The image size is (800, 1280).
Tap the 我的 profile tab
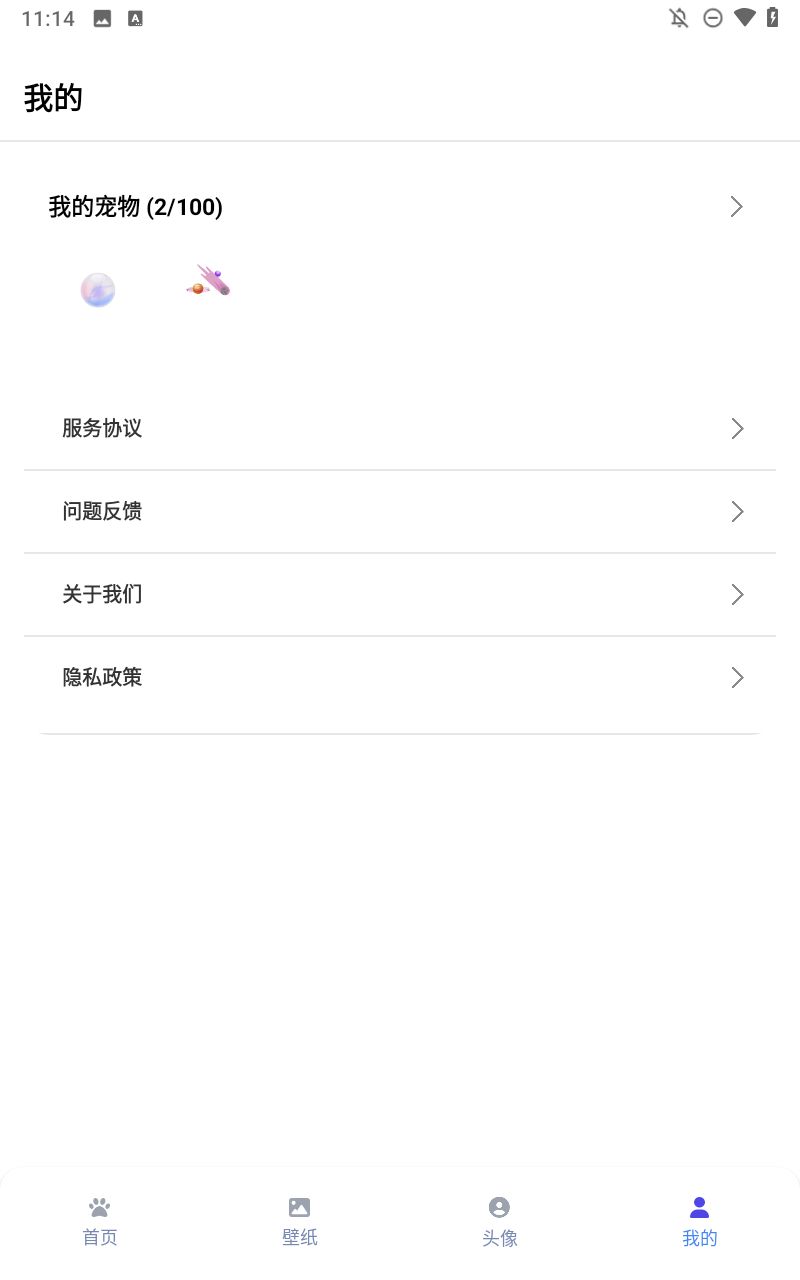tap(700, 1221)
